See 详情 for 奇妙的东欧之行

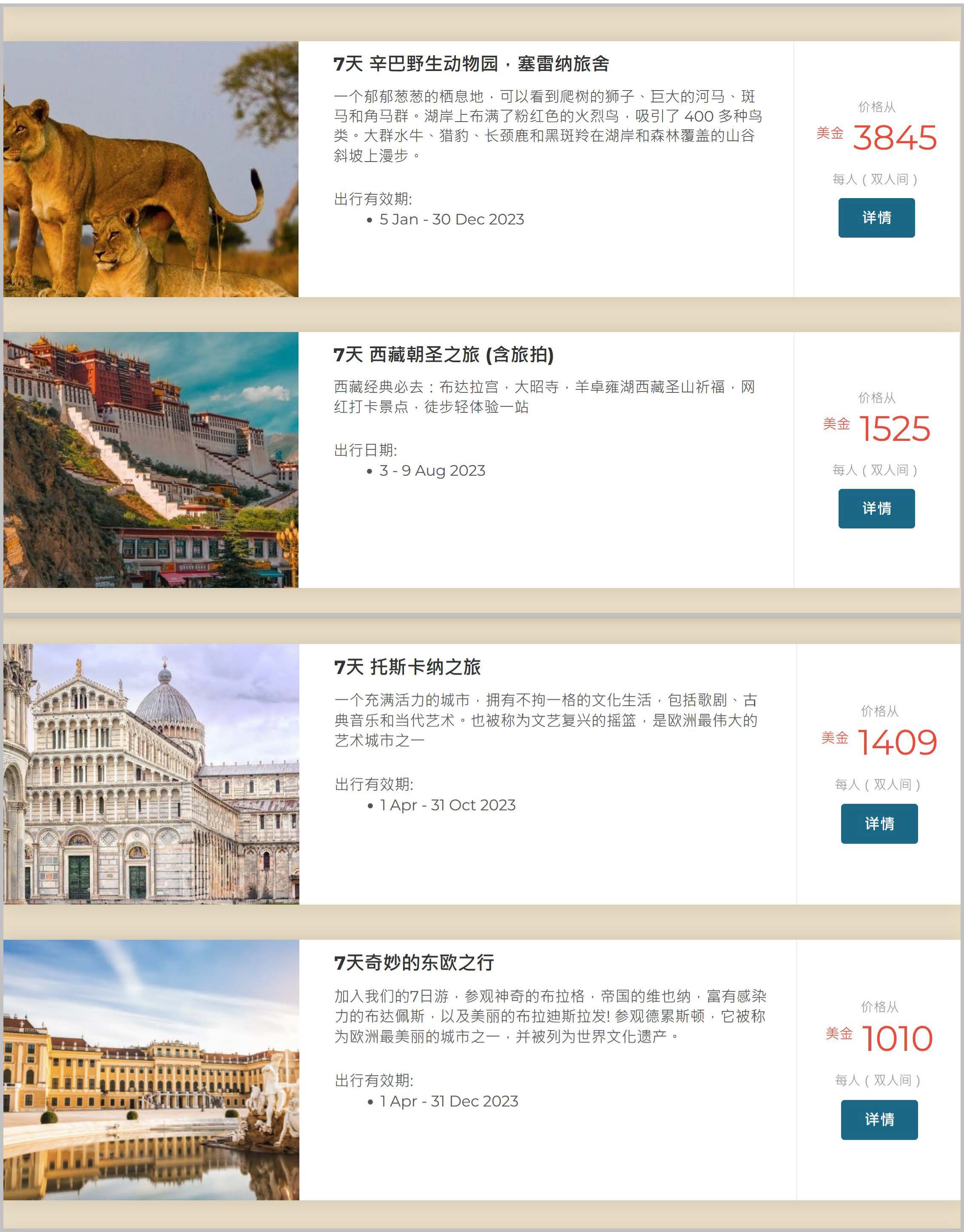tap(879, 1119)
